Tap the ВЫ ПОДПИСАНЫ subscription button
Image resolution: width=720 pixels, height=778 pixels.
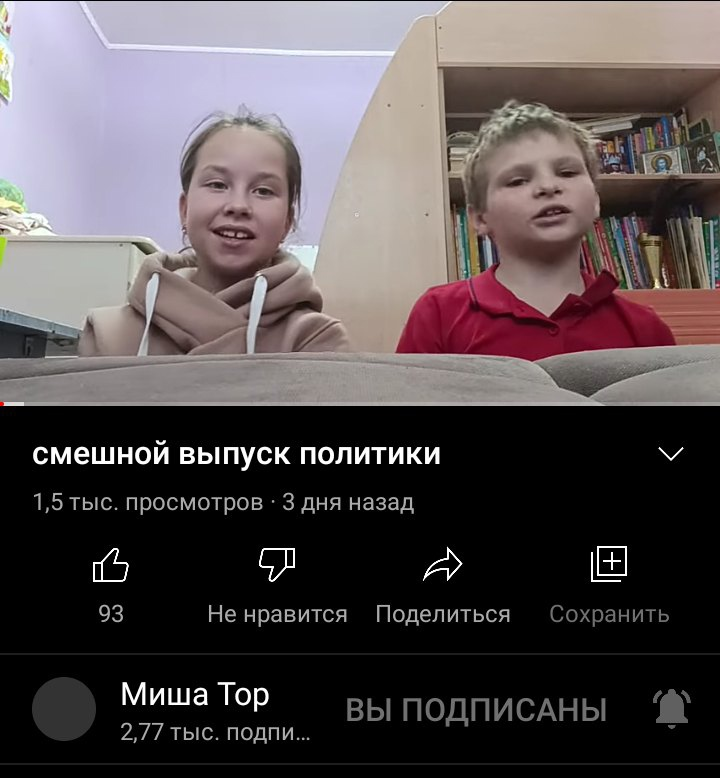coord(476,710)
